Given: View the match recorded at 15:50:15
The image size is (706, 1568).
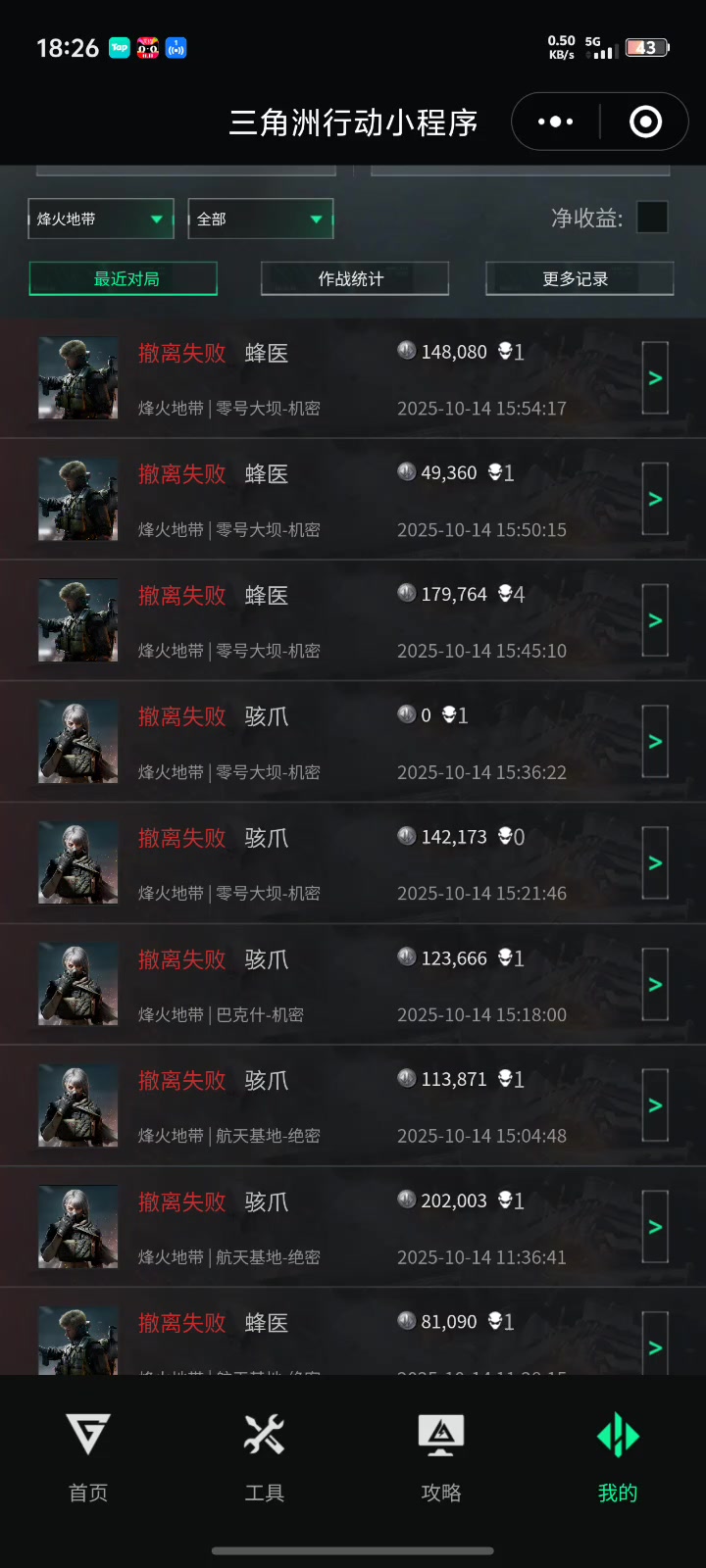Looking at the screenshot, I should (x=655, y=499).
